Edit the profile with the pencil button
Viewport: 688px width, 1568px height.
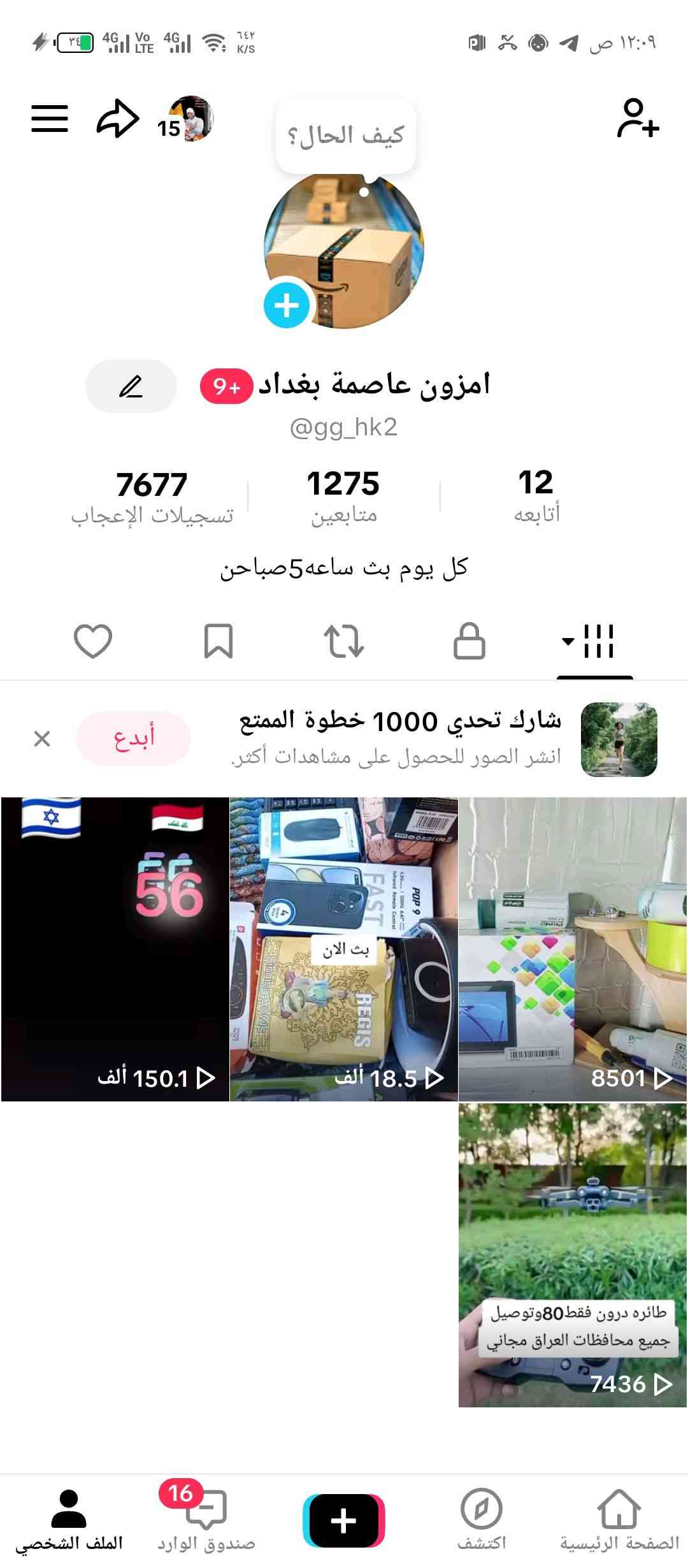131,386
